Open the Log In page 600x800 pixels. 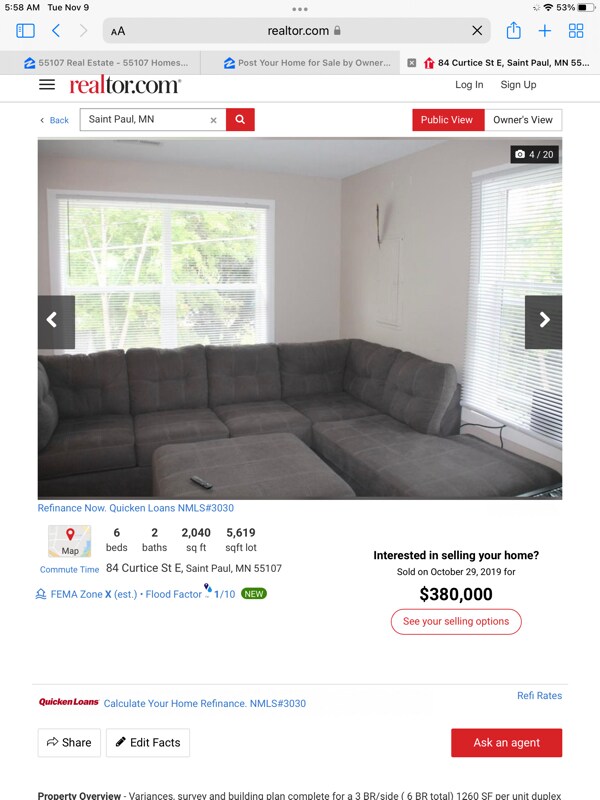[469, 85]
